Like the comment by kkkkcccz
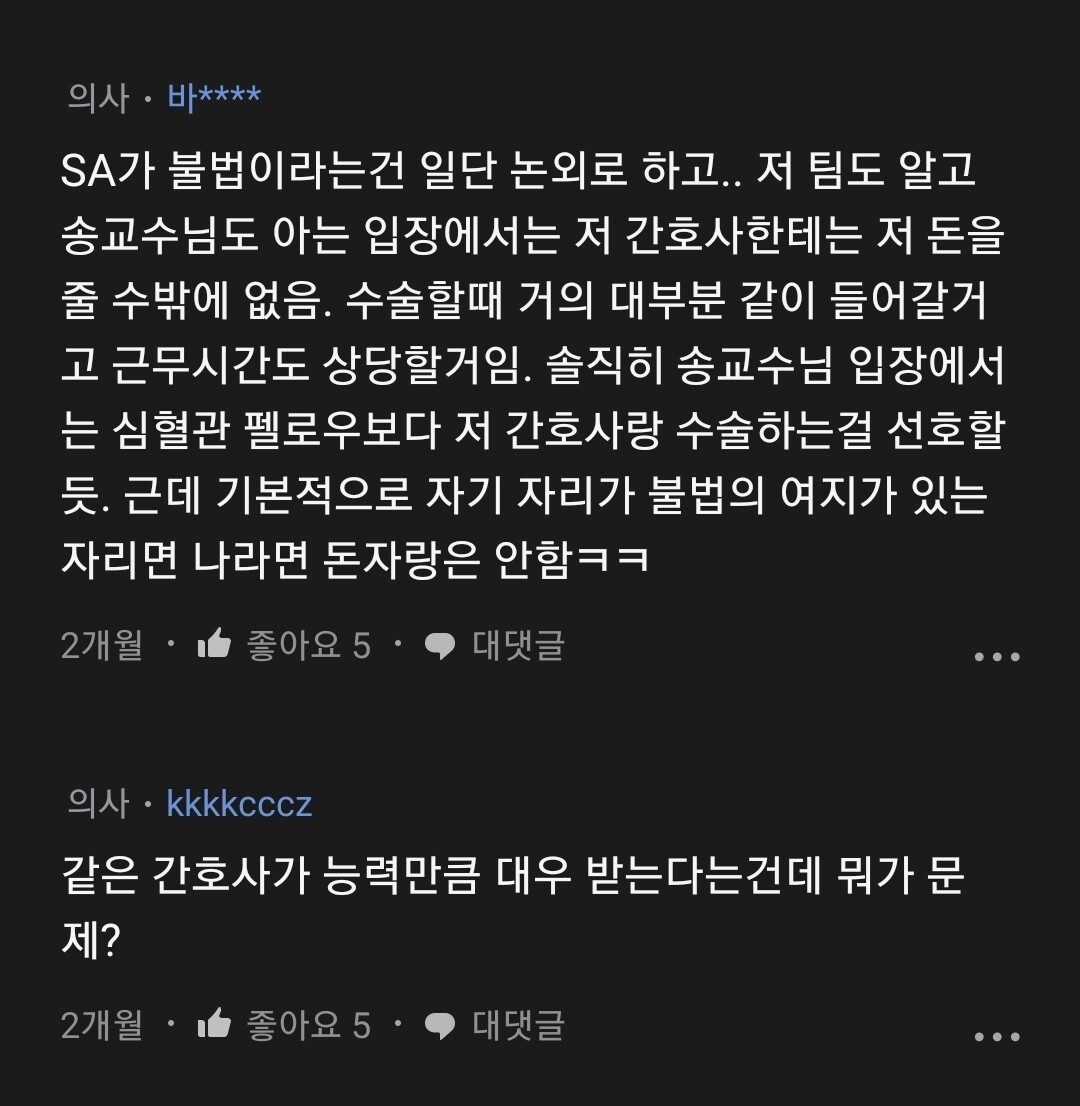This screenshot has height=1106, width=1080. [215, 1024]
